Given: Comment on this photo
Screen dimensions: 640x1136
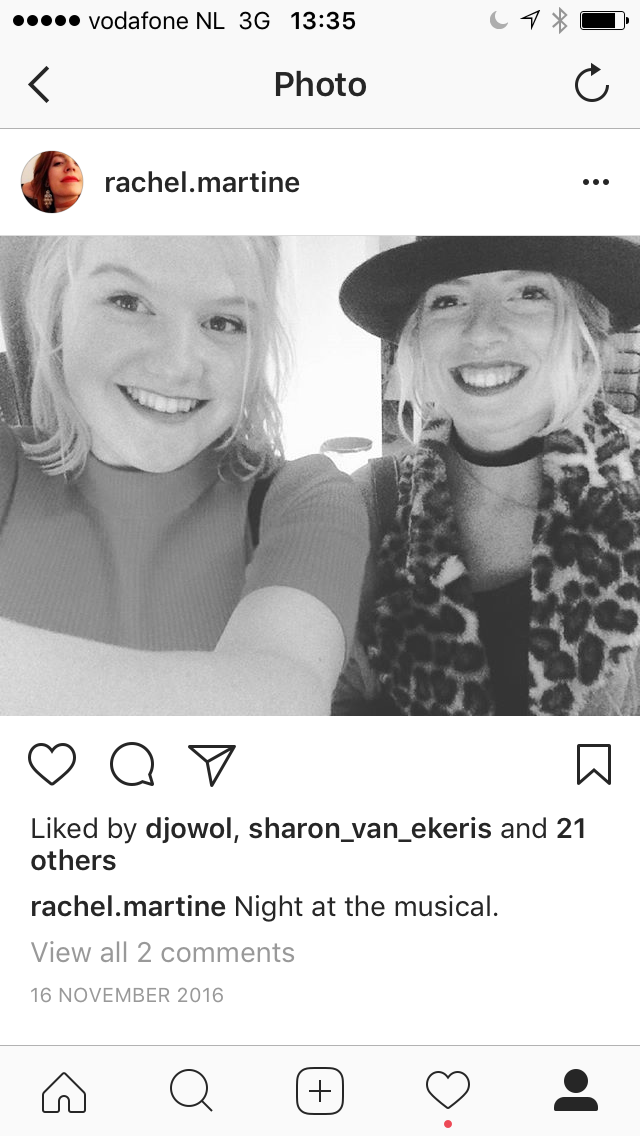Looking at the screenshot, I should point(132,766).
